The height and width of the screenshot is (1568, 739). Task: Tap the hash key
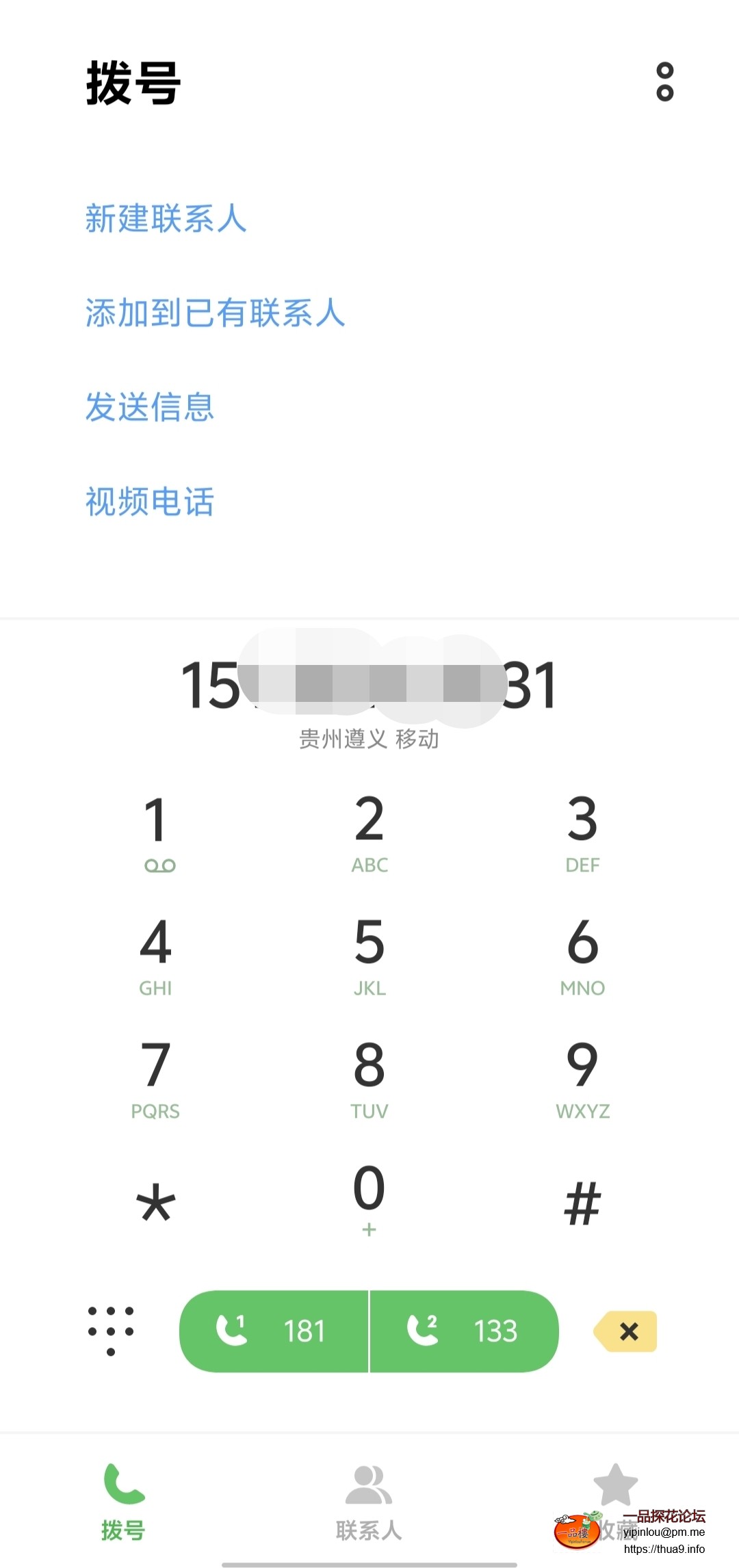pyautogui.click(x=582, y=1203)
